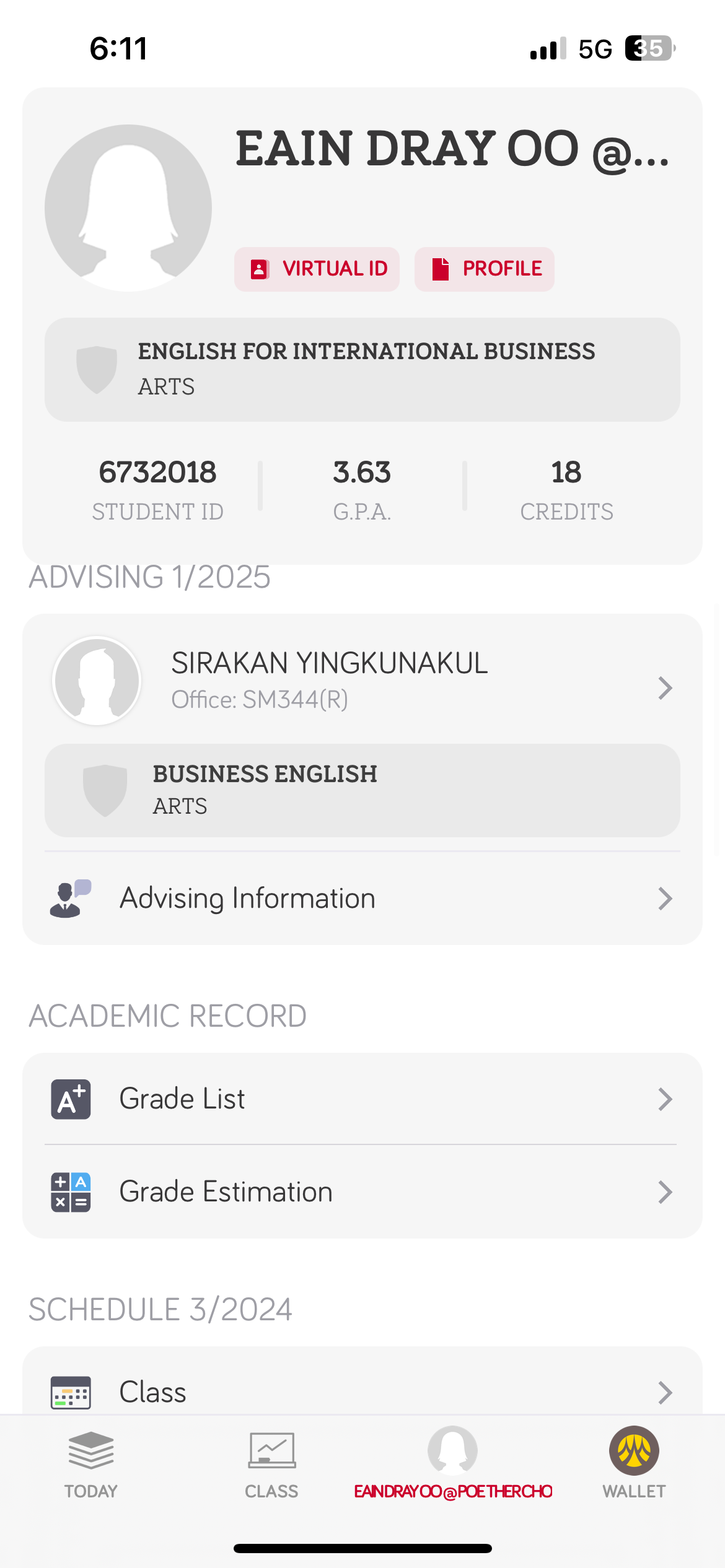Open Grade Estimation
725x1568 pixels.
point(362,1192)
